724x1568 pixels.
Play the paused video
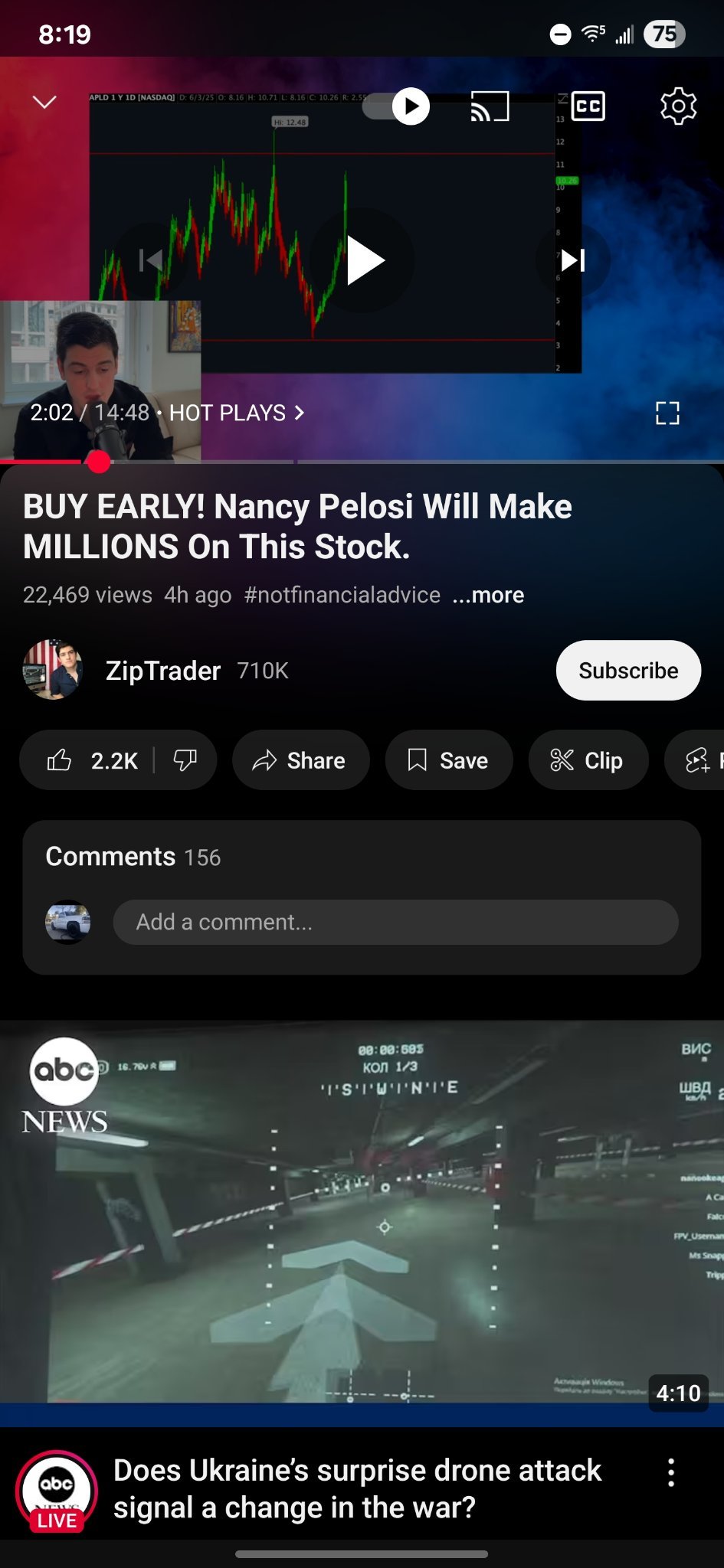pyautogui.click(x=362, y=260)
